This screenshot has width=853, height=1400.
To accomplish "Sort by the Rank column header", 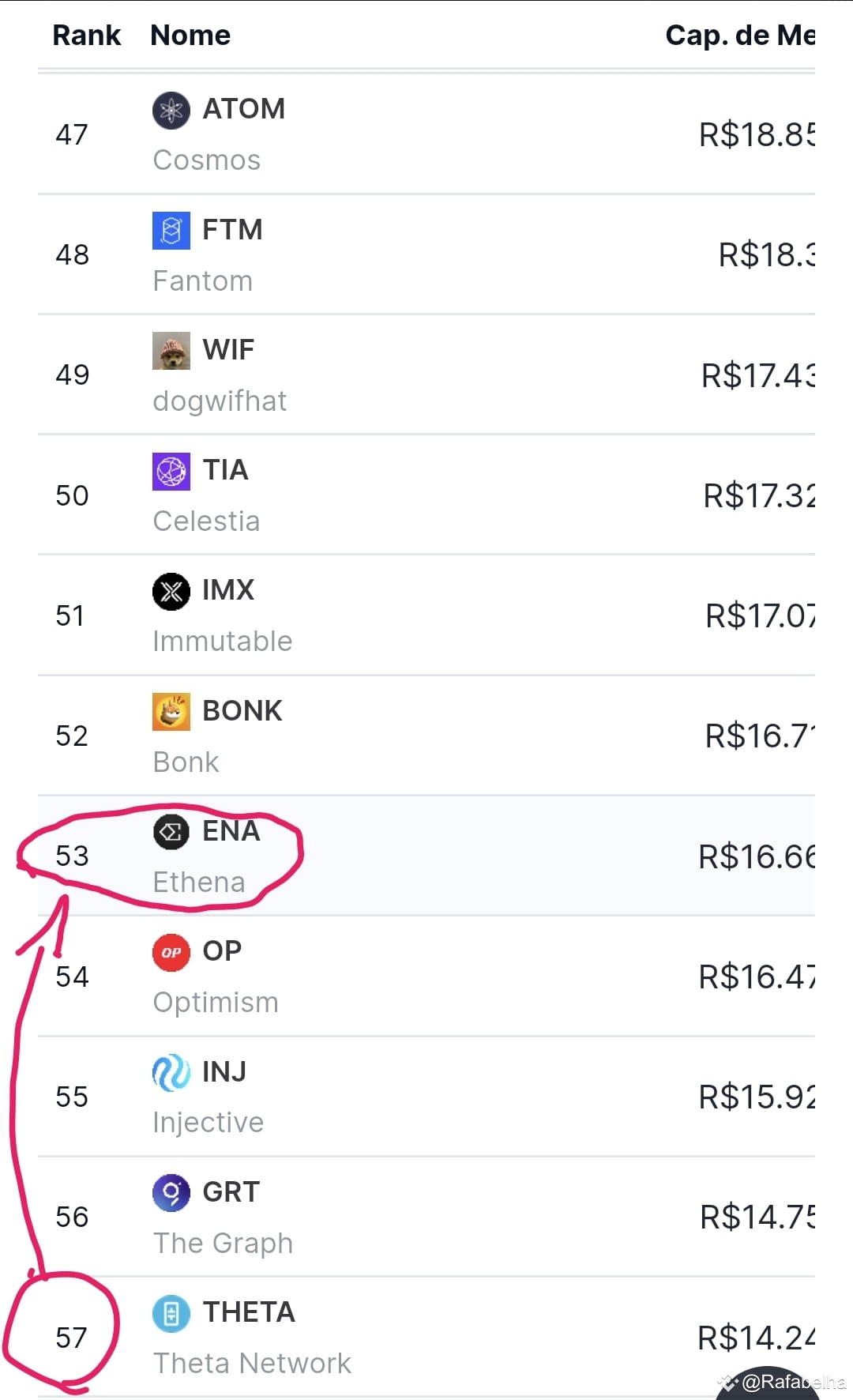I will click(x=85, y=35).
